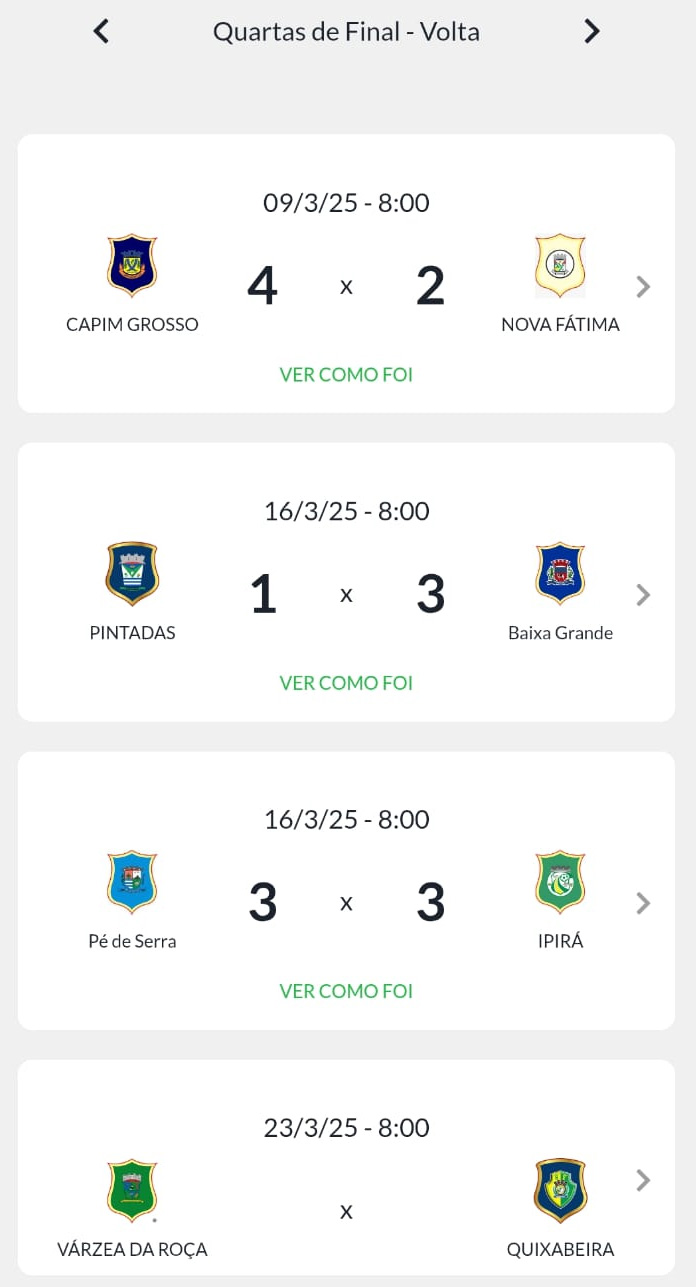
Task: Tap VER COMO FOI for Pé de Serra match
Action: coord(346,991)
